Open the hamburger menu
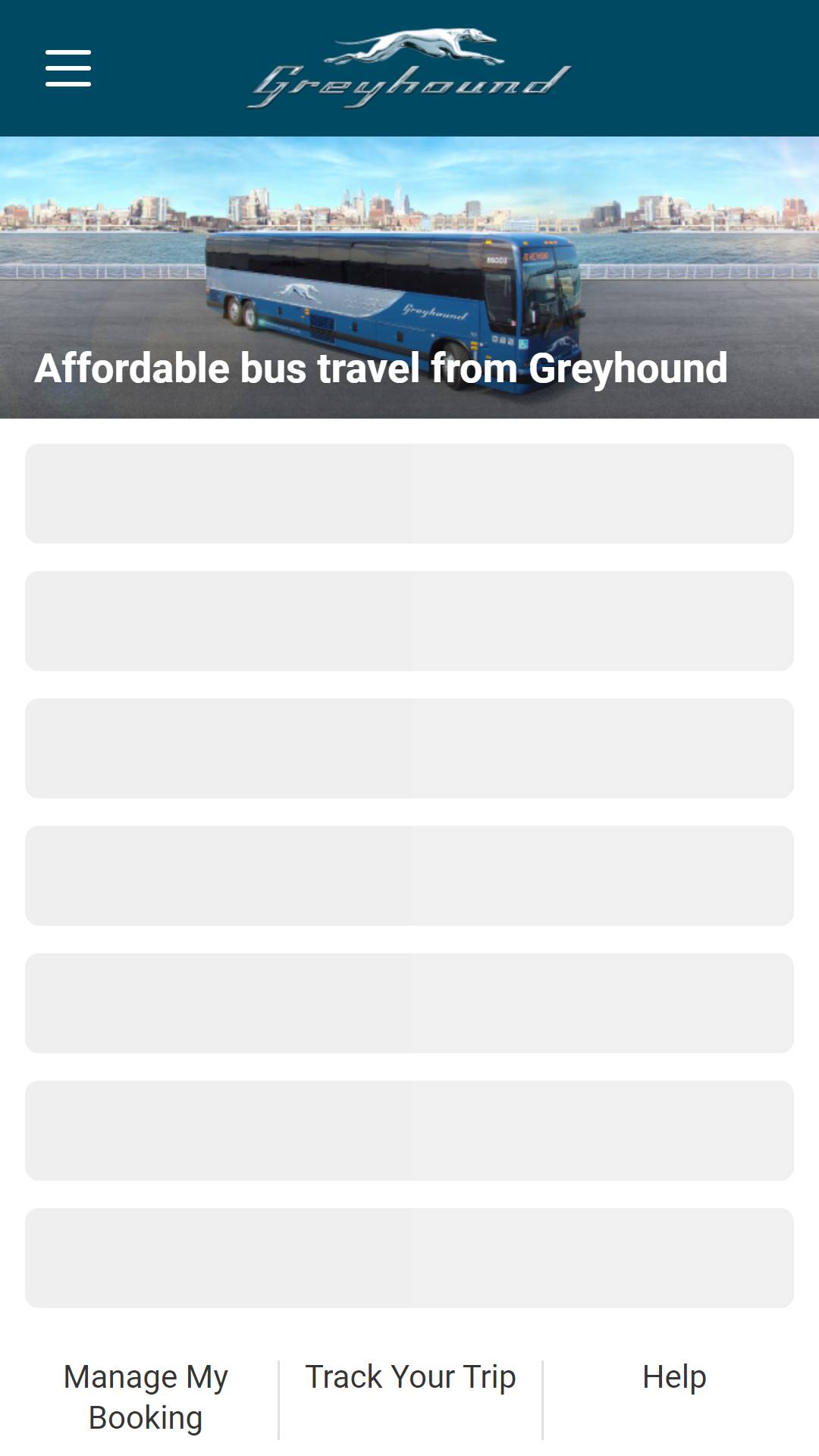This screenshot has height=1456, width=819. (68, 68)
